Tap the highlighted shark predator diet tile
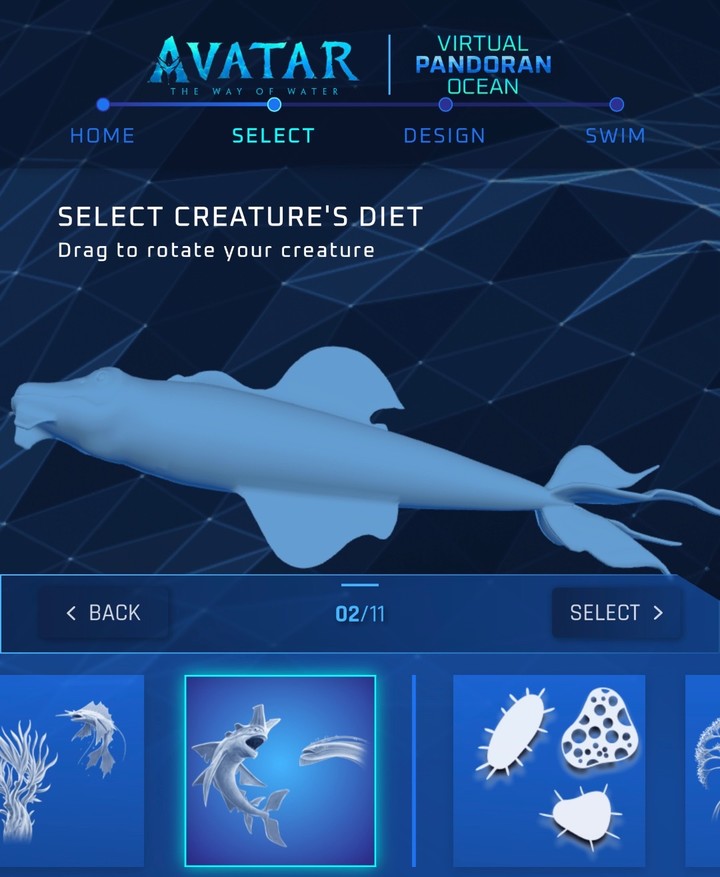Viewport: 720px width, 877px height. [x=280, y=770]
